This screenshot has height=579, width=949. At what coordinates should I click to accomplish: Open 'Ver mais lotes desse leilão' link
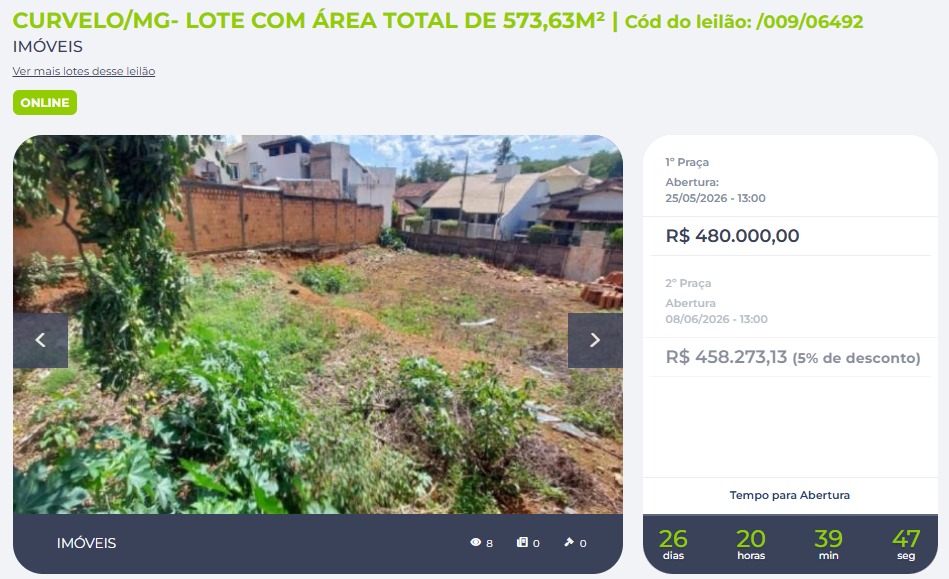tap(84, 71)
